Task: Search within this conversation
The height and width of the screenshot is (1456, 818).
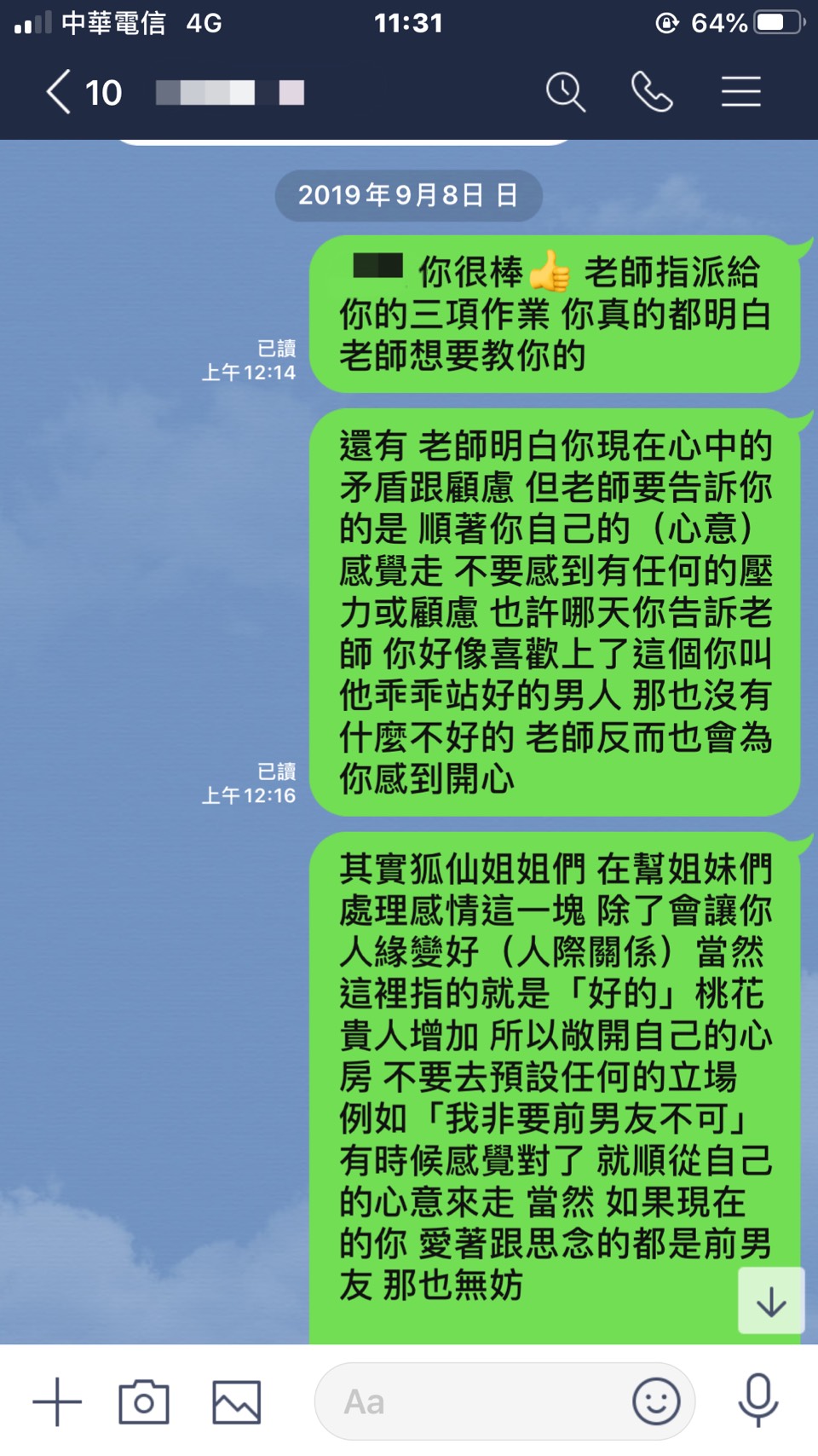Action: point(565,92)
